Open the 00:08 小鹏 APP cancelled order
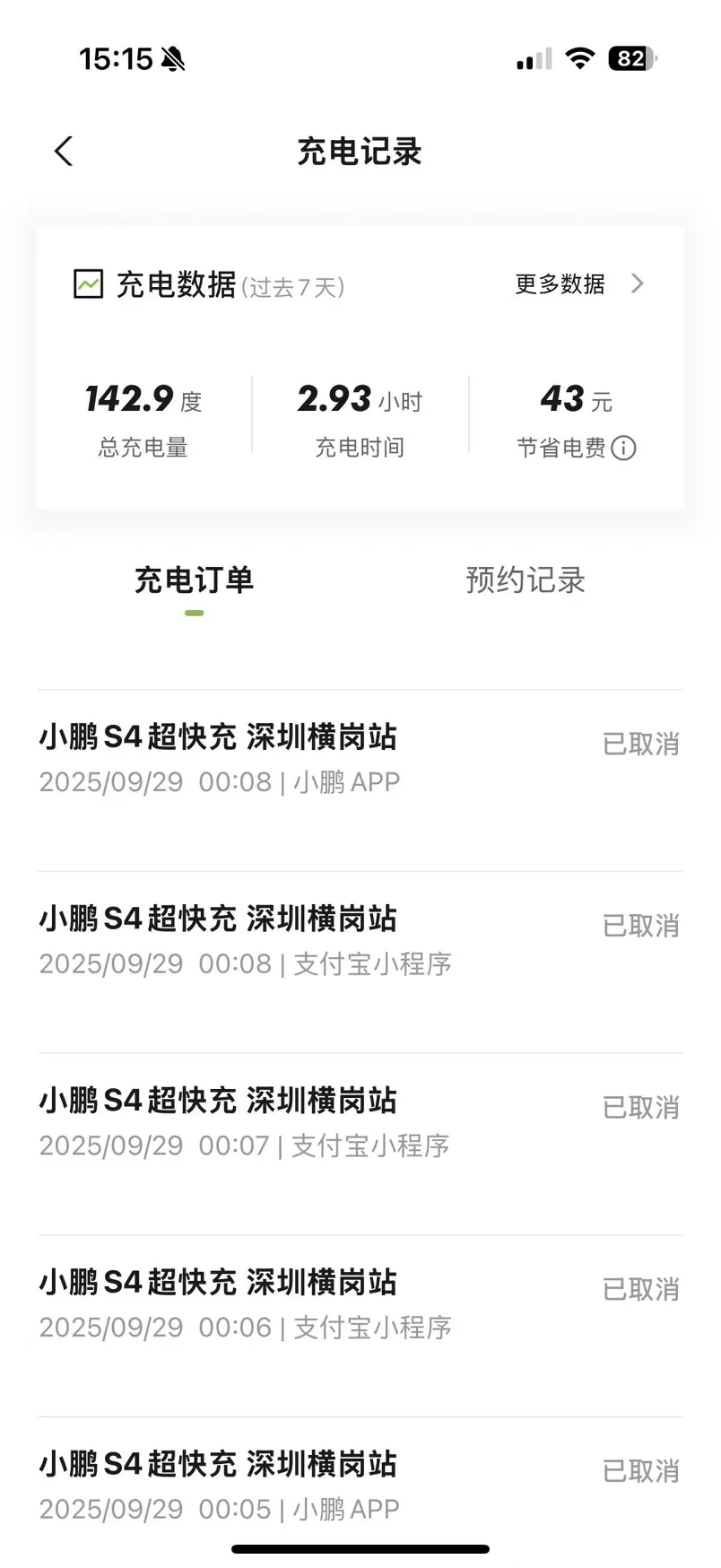The image size is (721, 1568). click(359, 758)
